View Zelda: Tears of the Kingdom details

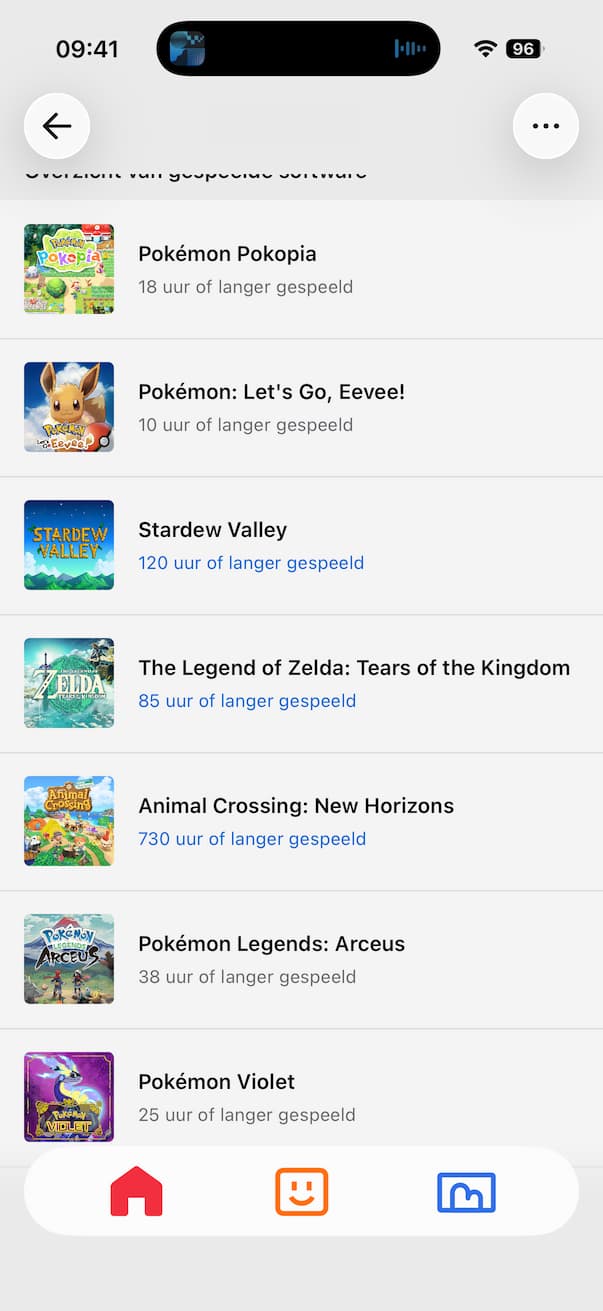point(300,683)
